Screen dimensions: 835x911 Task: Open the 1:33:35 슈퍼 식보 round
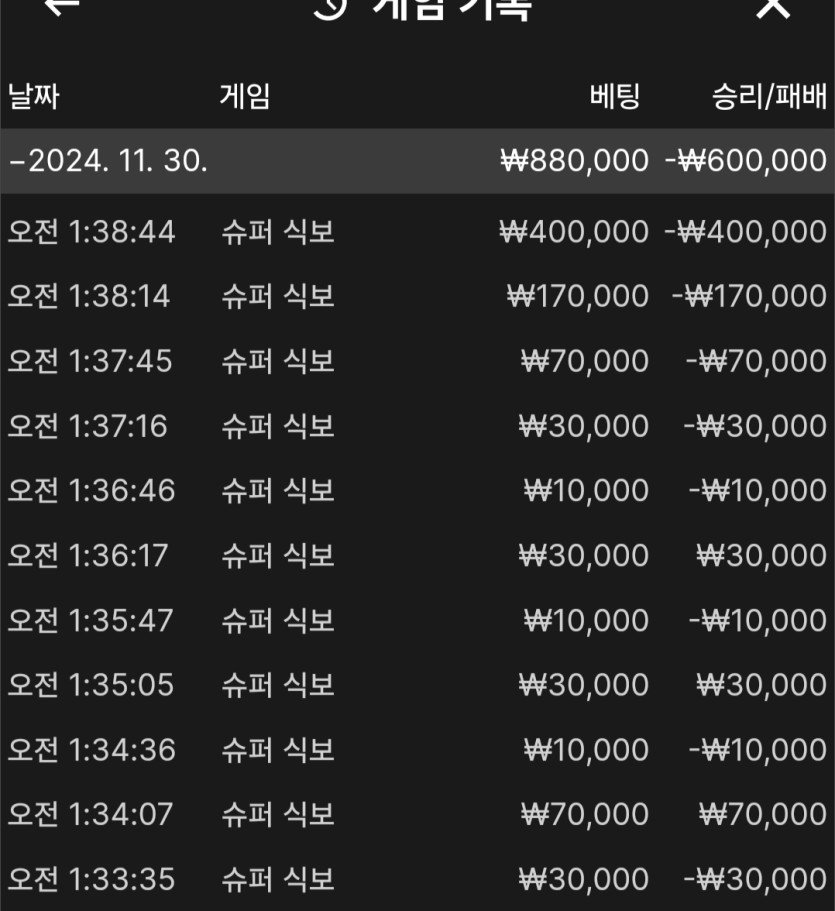click(417, 879)
